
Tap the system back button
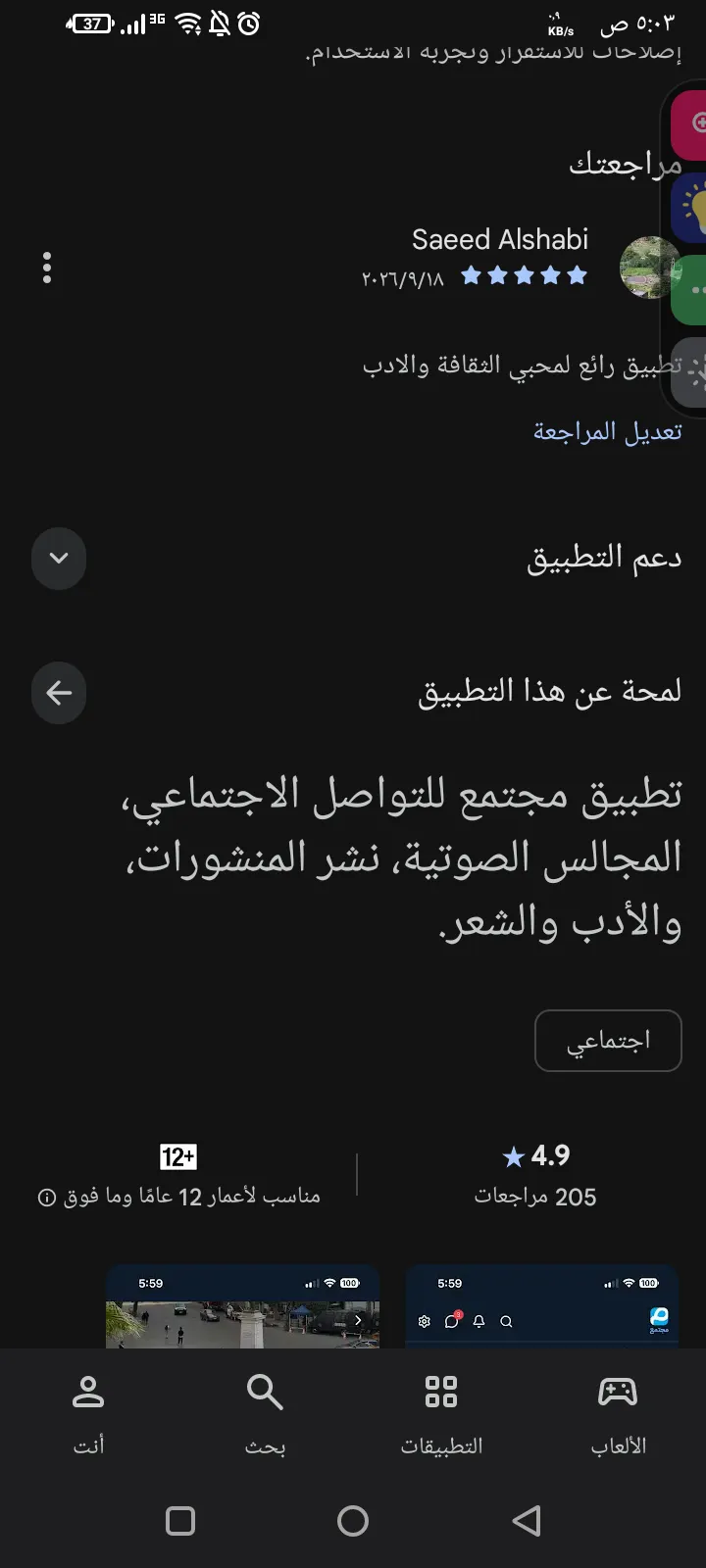click(x=527, y=1521)
